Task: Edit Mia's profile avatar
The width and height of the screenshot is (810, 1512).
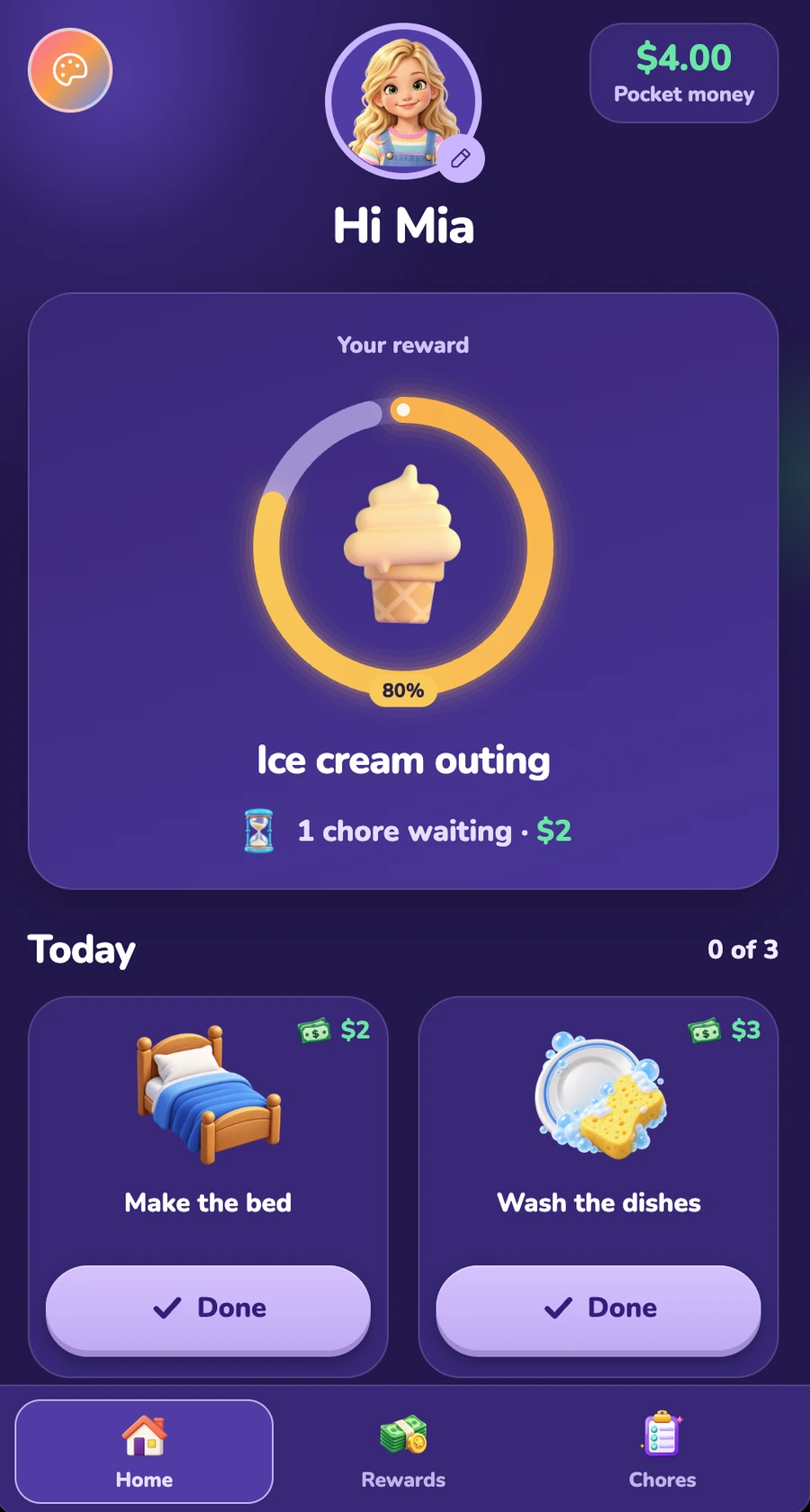Action: click(461, 159)
